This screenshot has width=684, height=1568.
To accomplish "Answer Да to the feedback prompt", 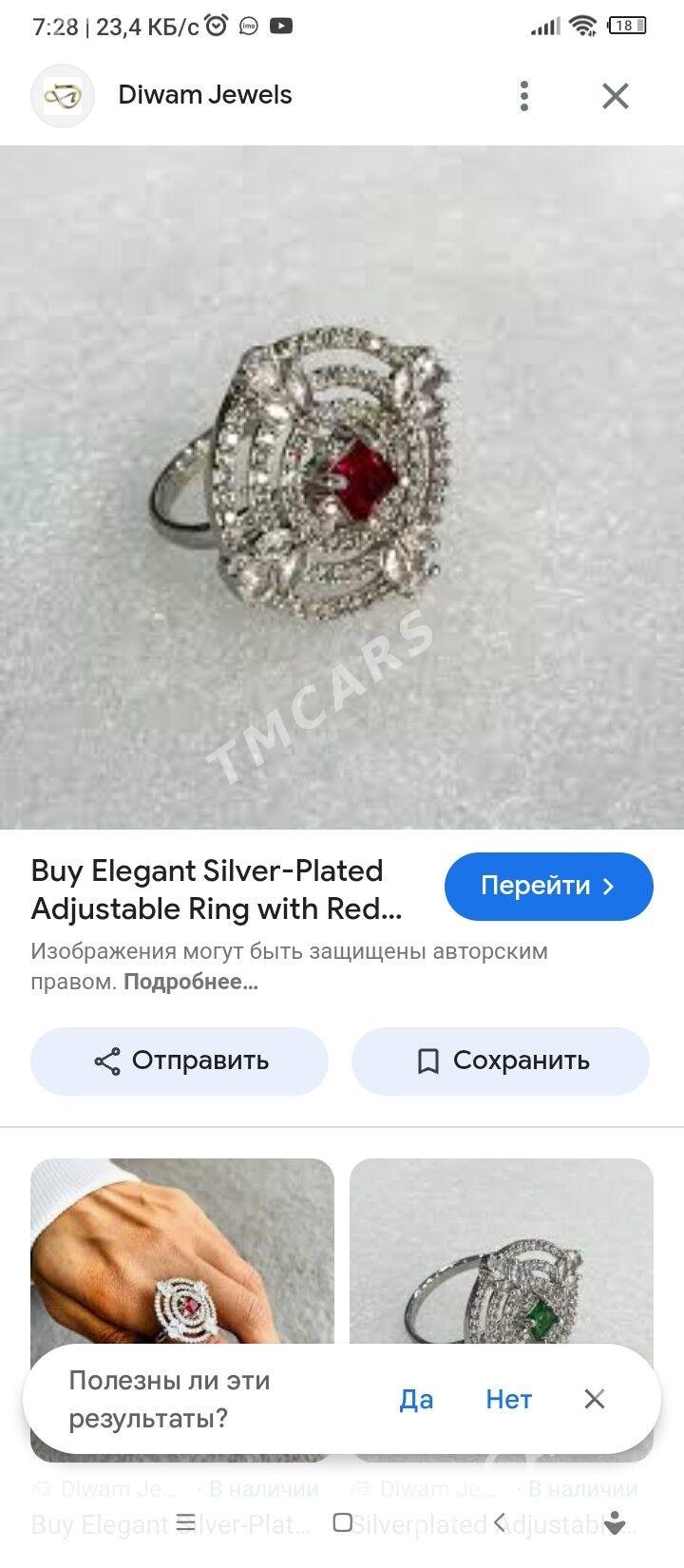I will 416,1399.
